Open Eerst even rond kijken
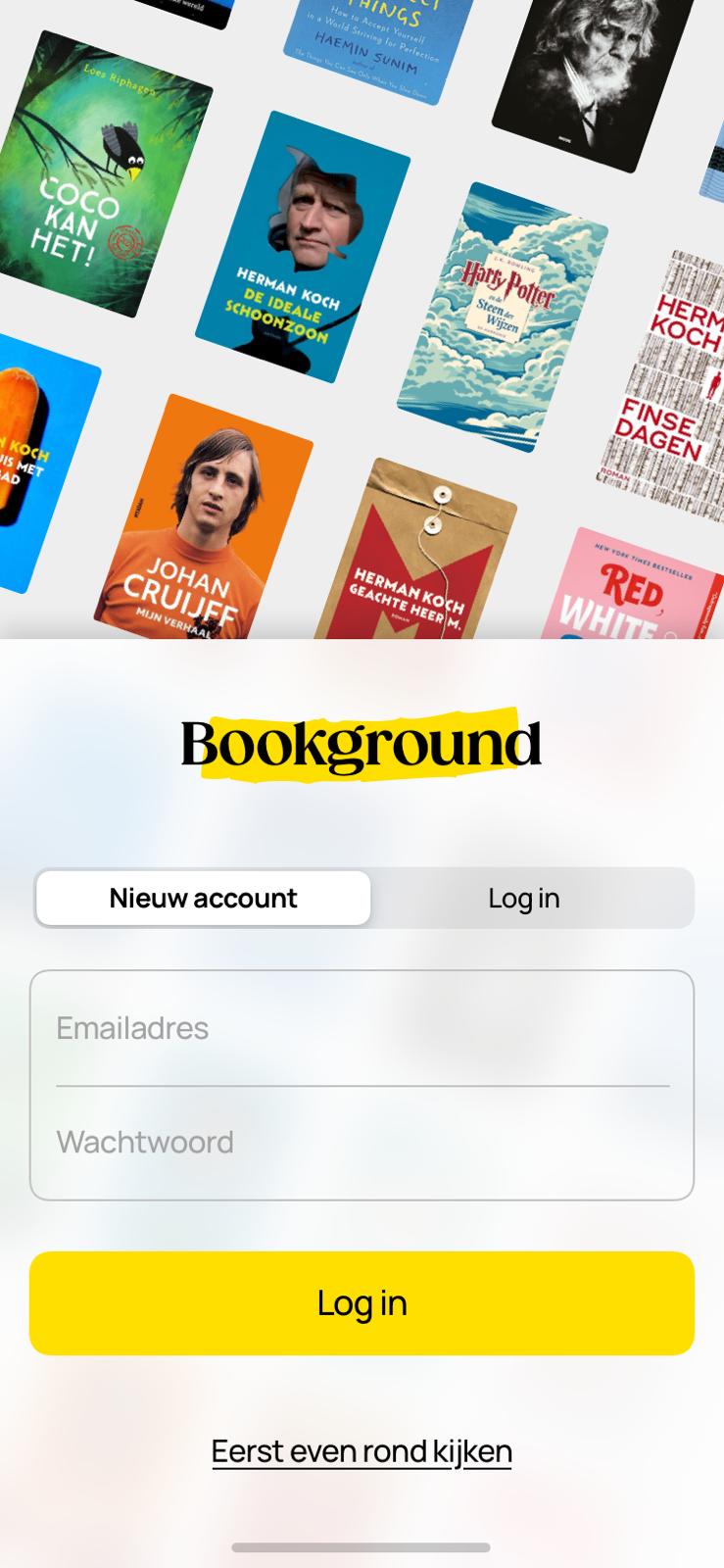The width and height of the screenshot is (724, 1568). [362, 1451]
